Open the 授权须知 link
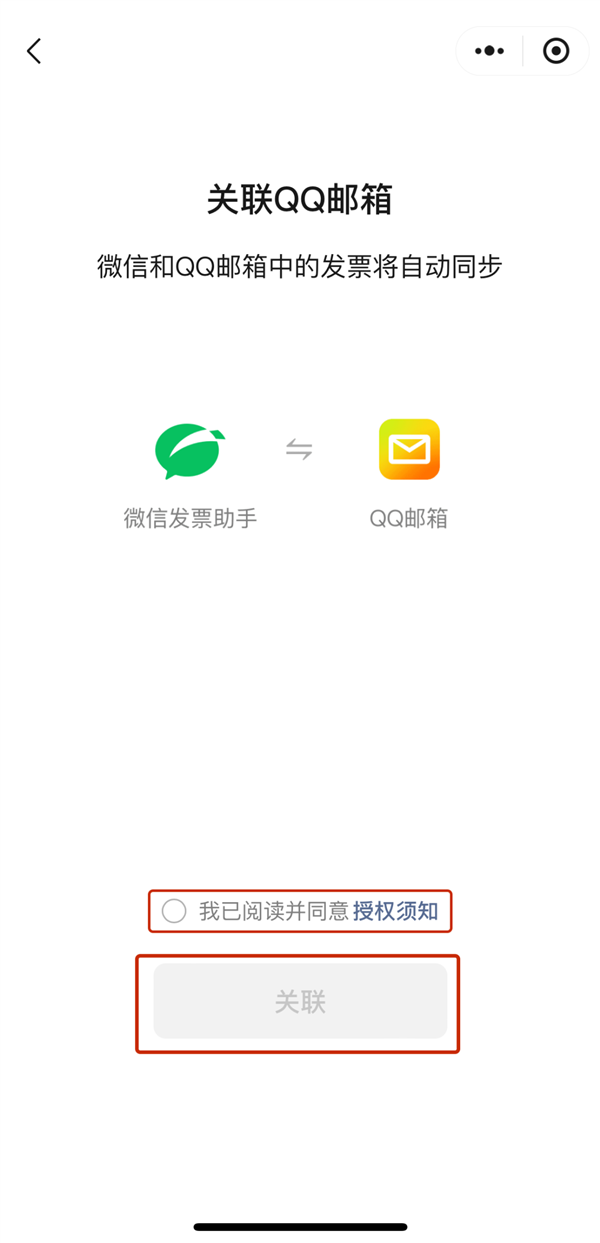 pyautogui.click(x=395, y=911)
